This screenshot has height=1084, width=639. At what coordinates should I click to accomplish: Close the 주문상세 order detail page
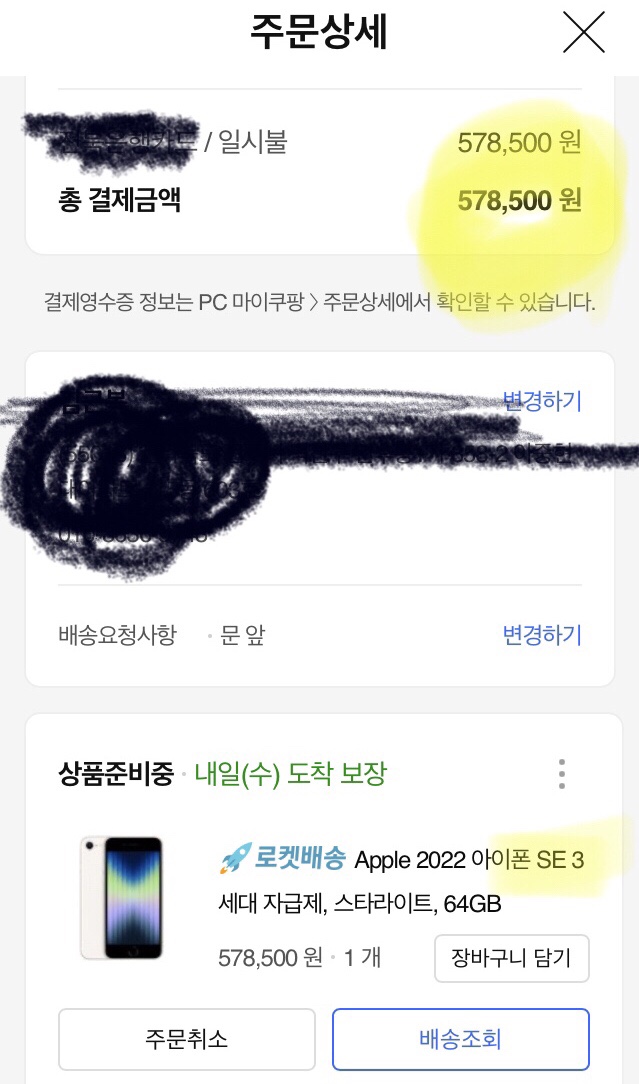click(584, 33)
